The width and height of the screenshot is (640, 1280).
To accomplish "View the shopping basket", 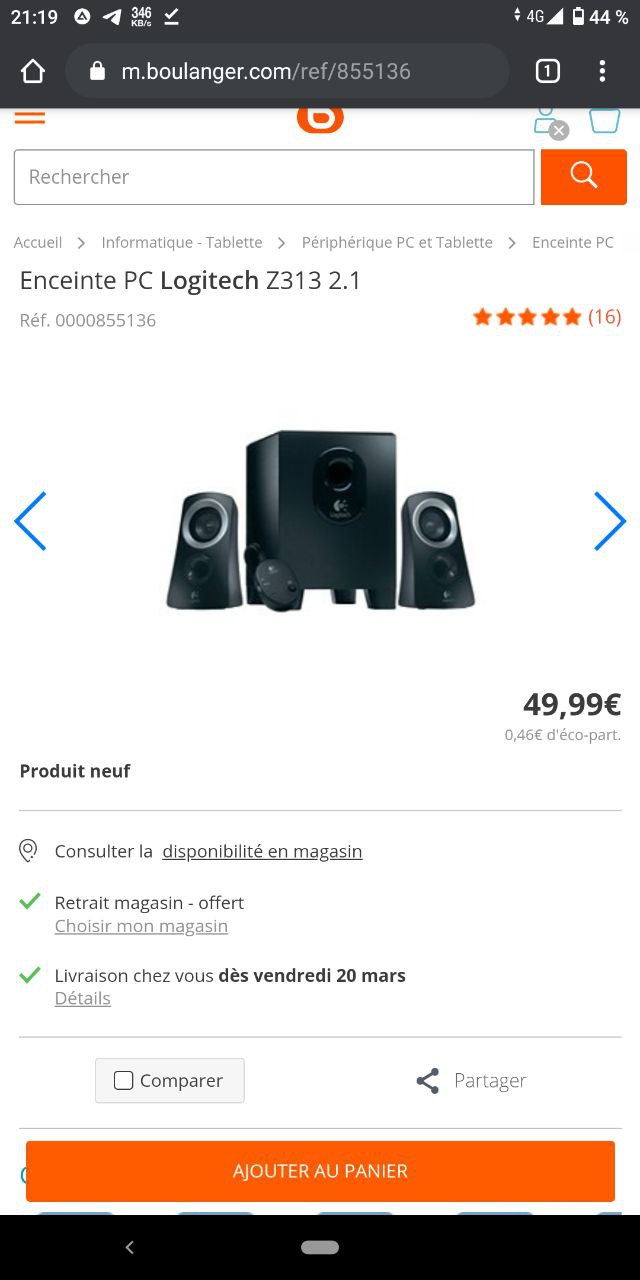I will pos(604,120).
